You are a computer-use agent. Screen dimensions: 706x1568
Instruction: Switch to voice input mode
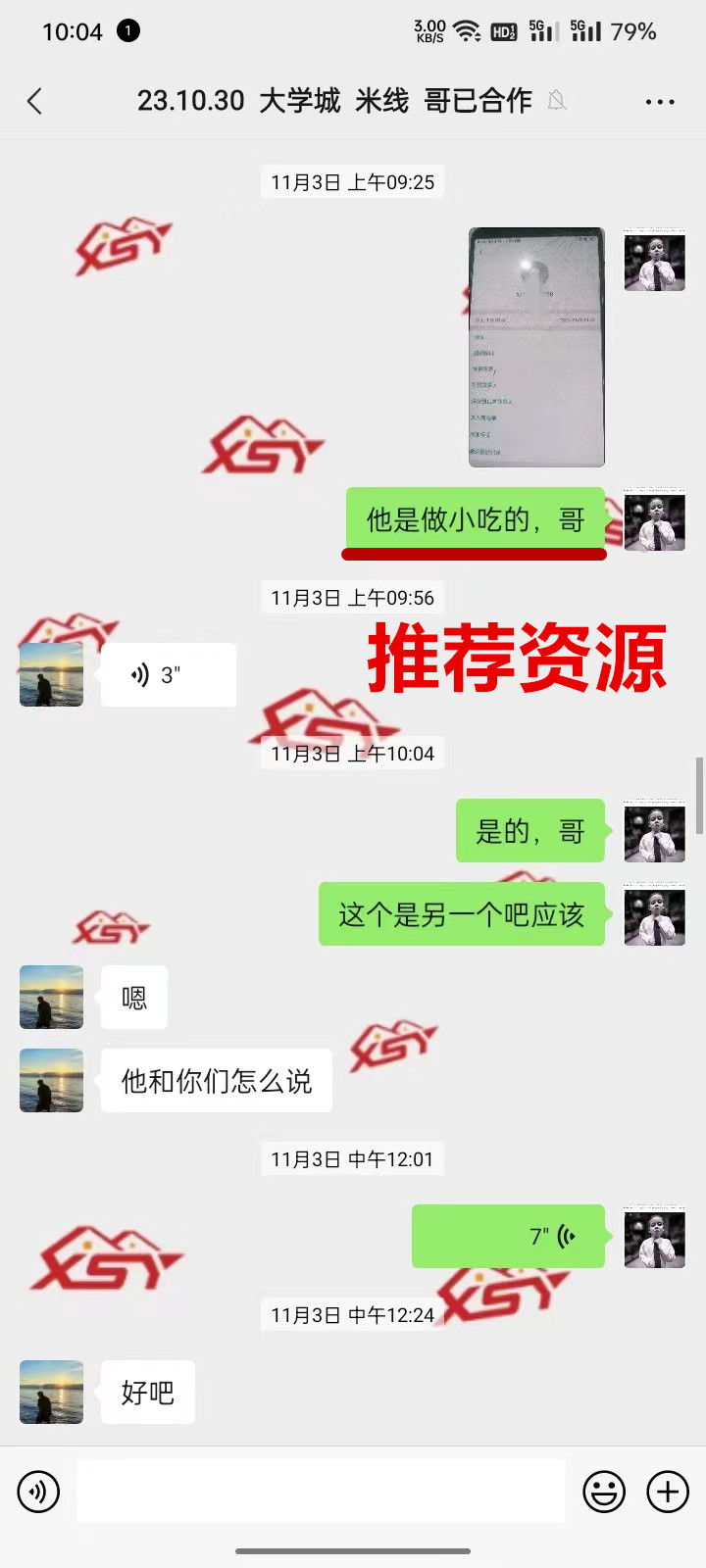click(38, 1492)
